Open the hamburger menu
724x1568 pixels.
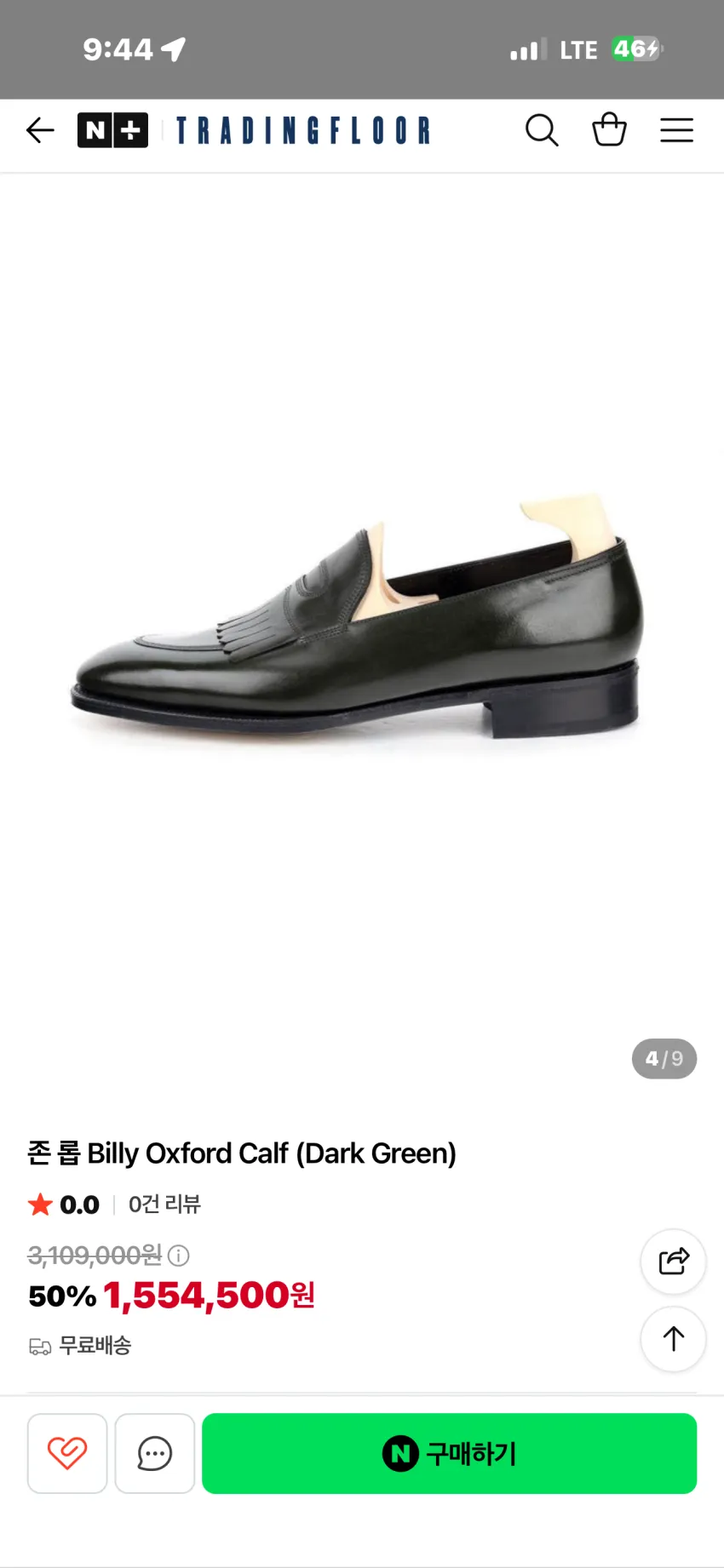point(676,130)
